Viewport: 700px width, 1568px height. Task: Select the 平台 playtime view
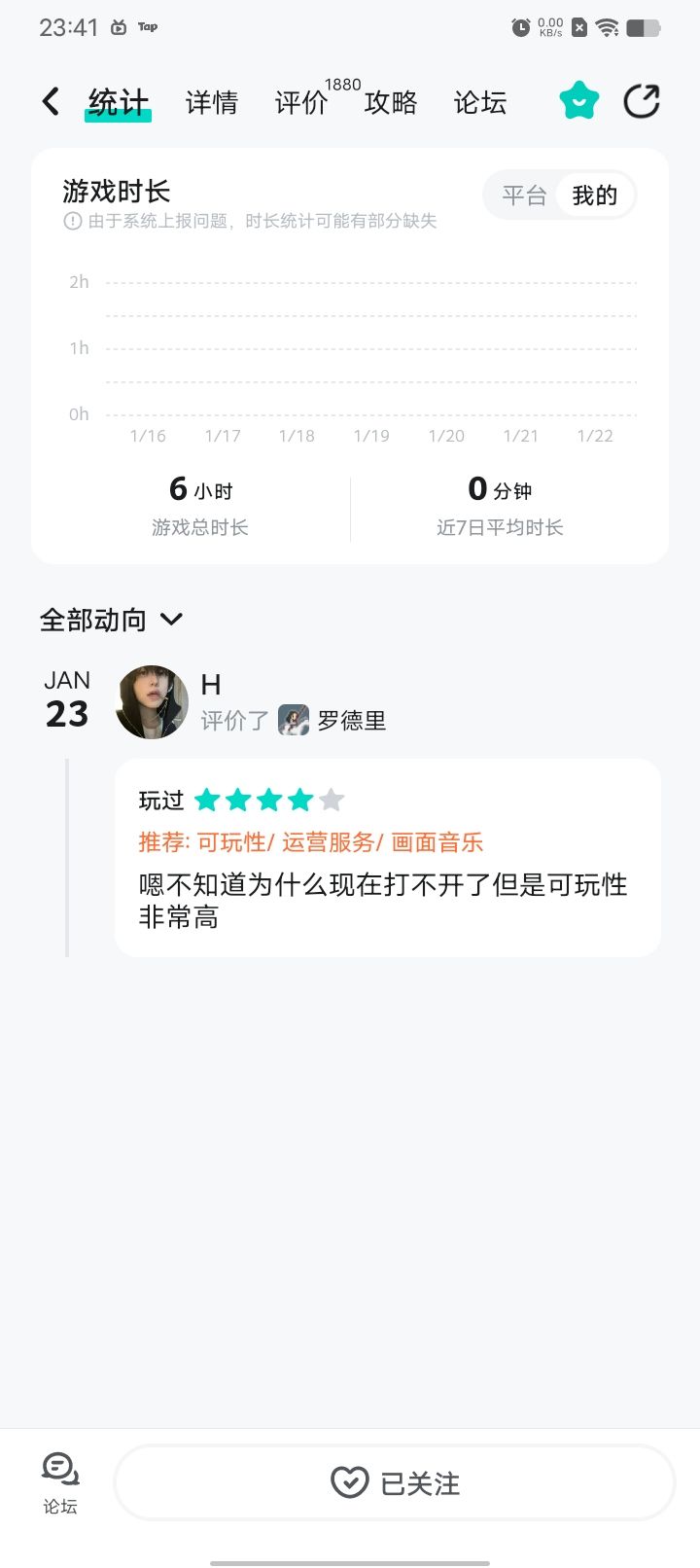click(524, 196)
